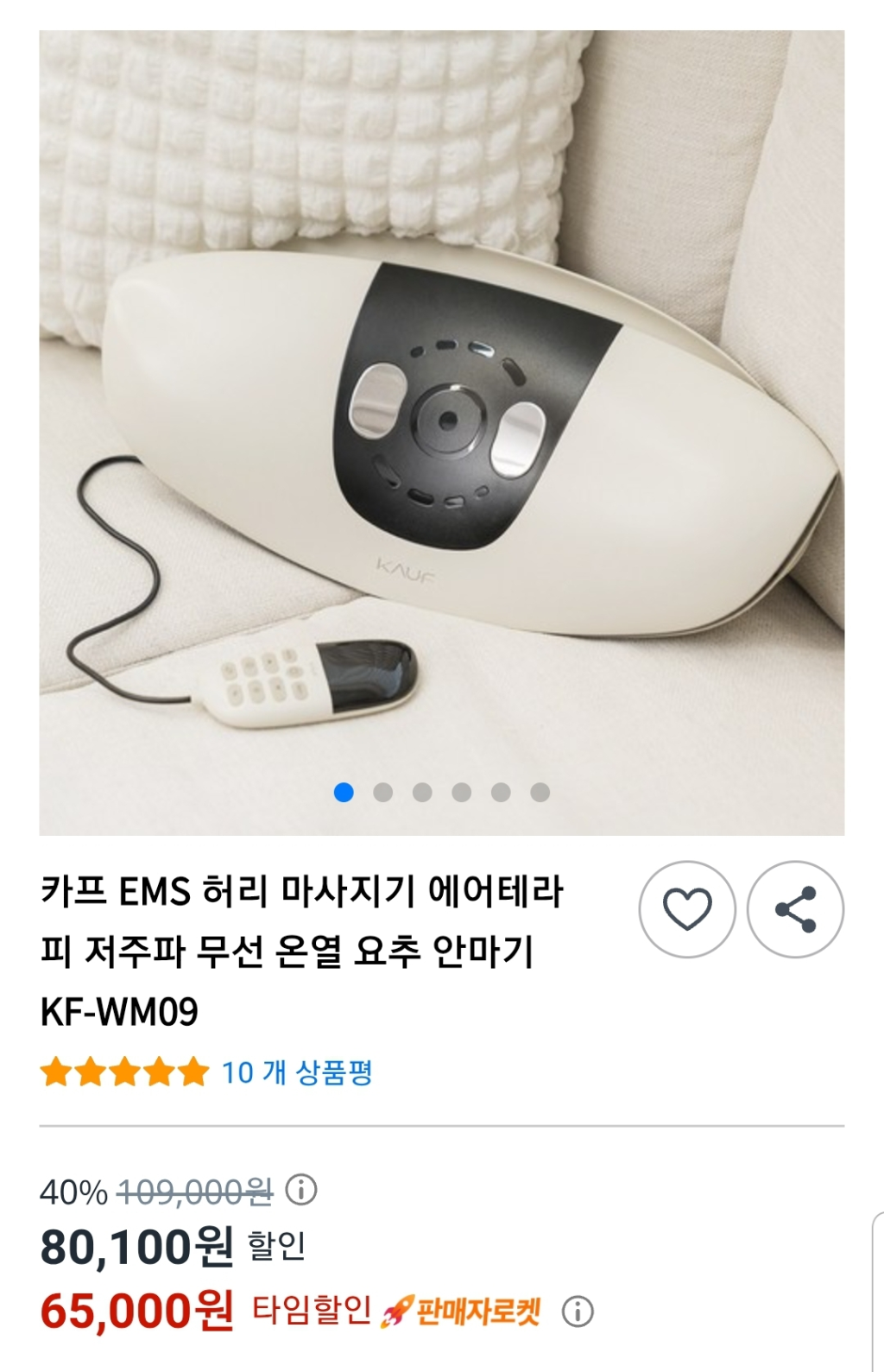Add this massager to wishlist
Screen dimensions: 884x1372
click(687, 908)
